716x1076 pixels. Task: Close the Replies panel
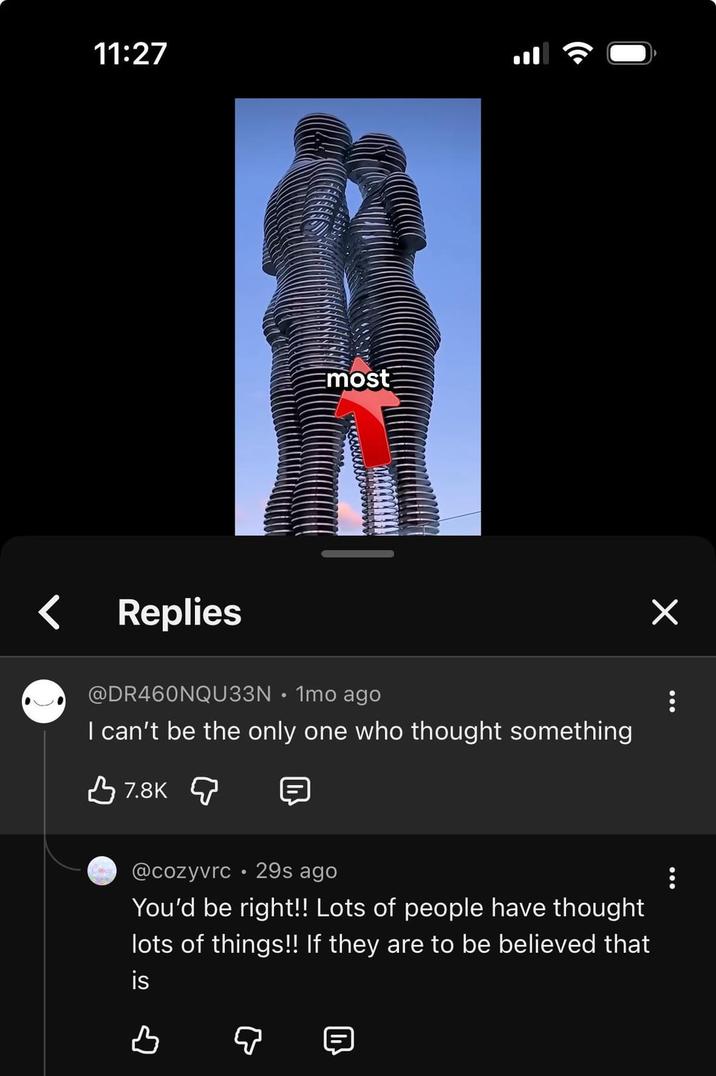[x=665, y=612]
